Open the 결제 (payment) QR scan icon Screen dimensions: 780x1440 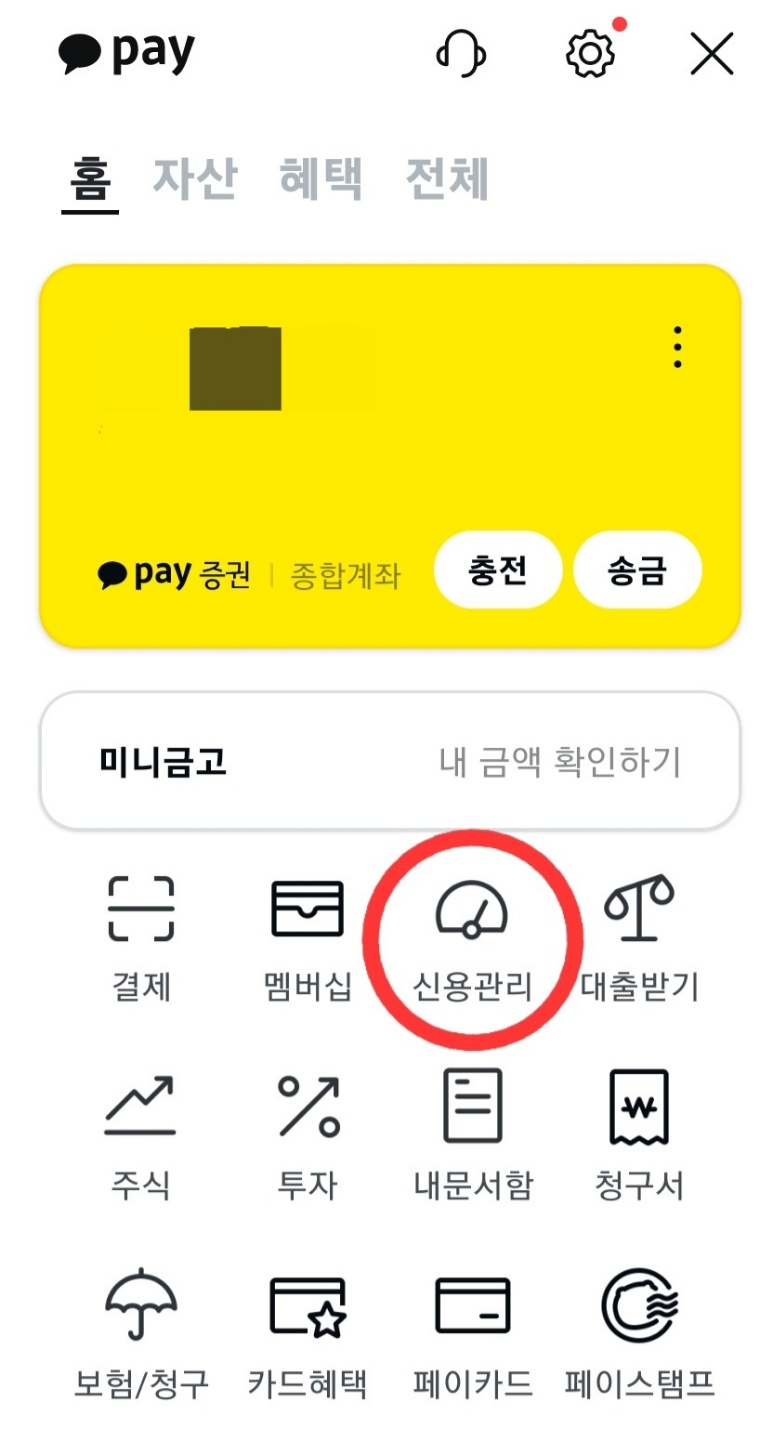click(142, 908)
